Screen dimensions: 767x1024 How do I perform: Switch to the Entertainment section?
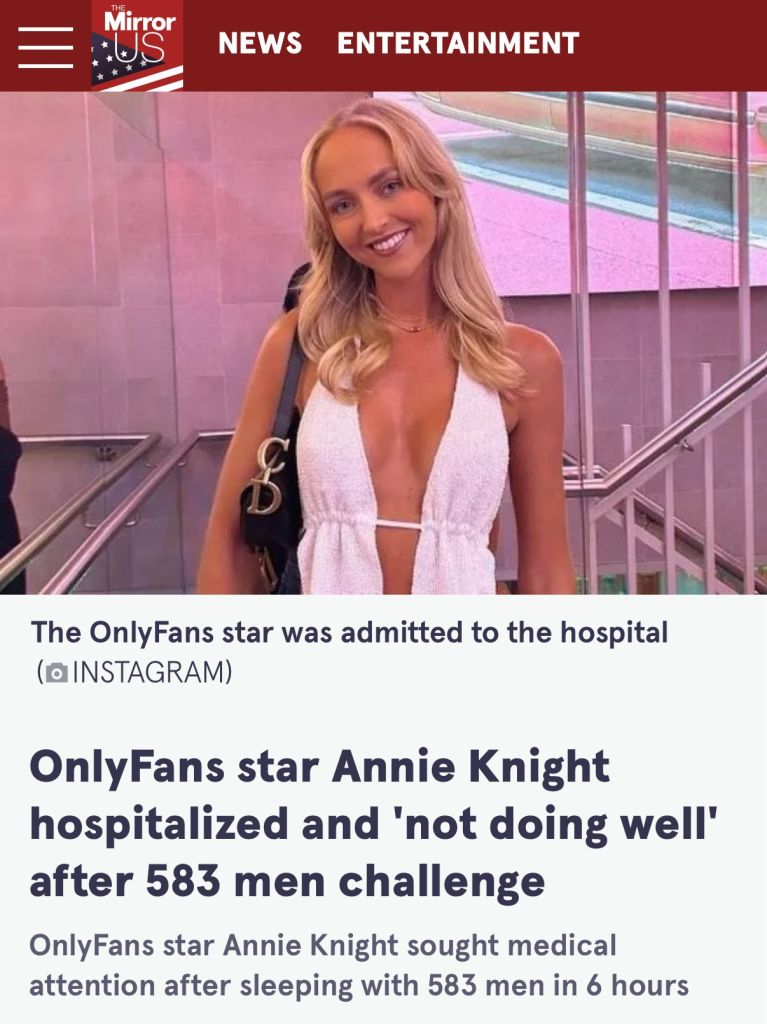click(457, 44)
